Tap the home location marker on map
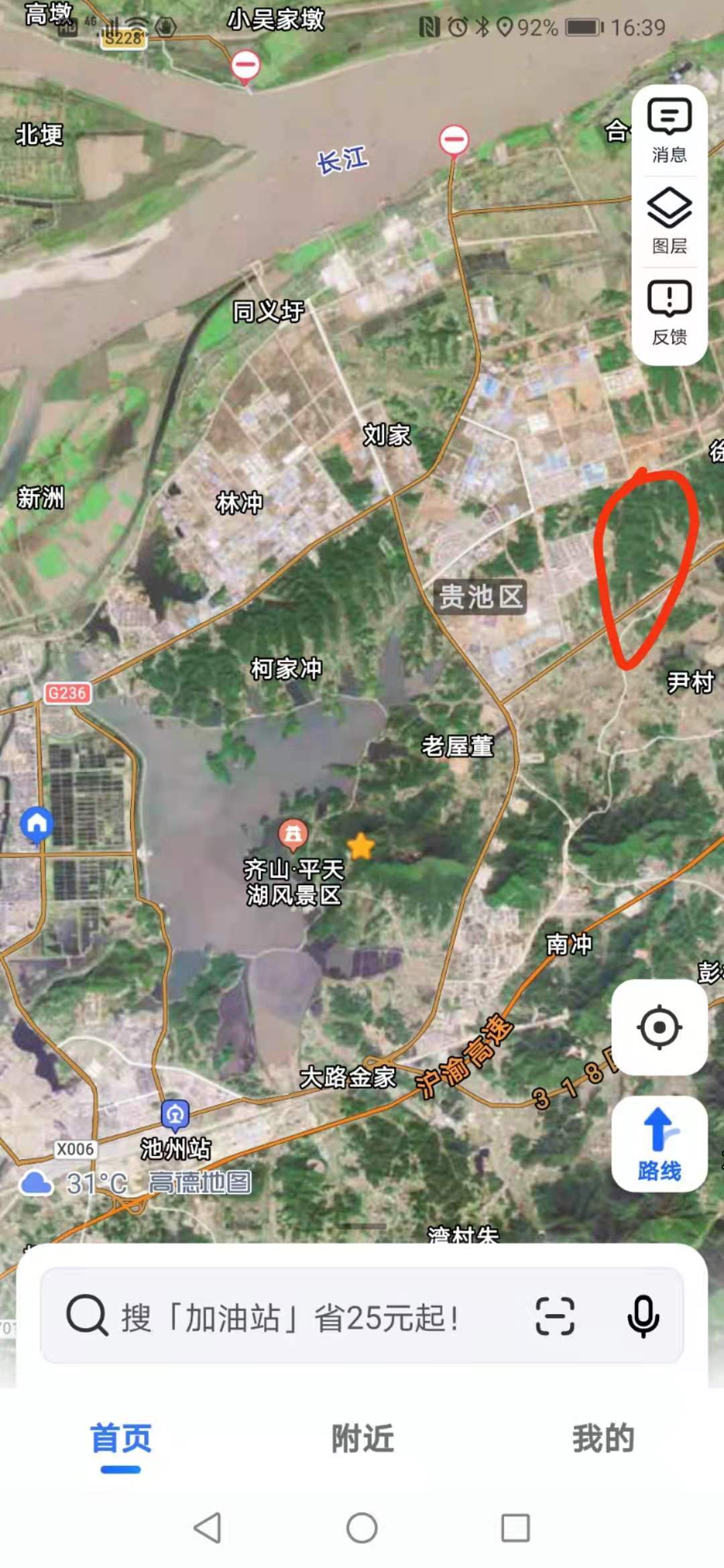This screenshot has width=724, height=1568. point(37,823)
